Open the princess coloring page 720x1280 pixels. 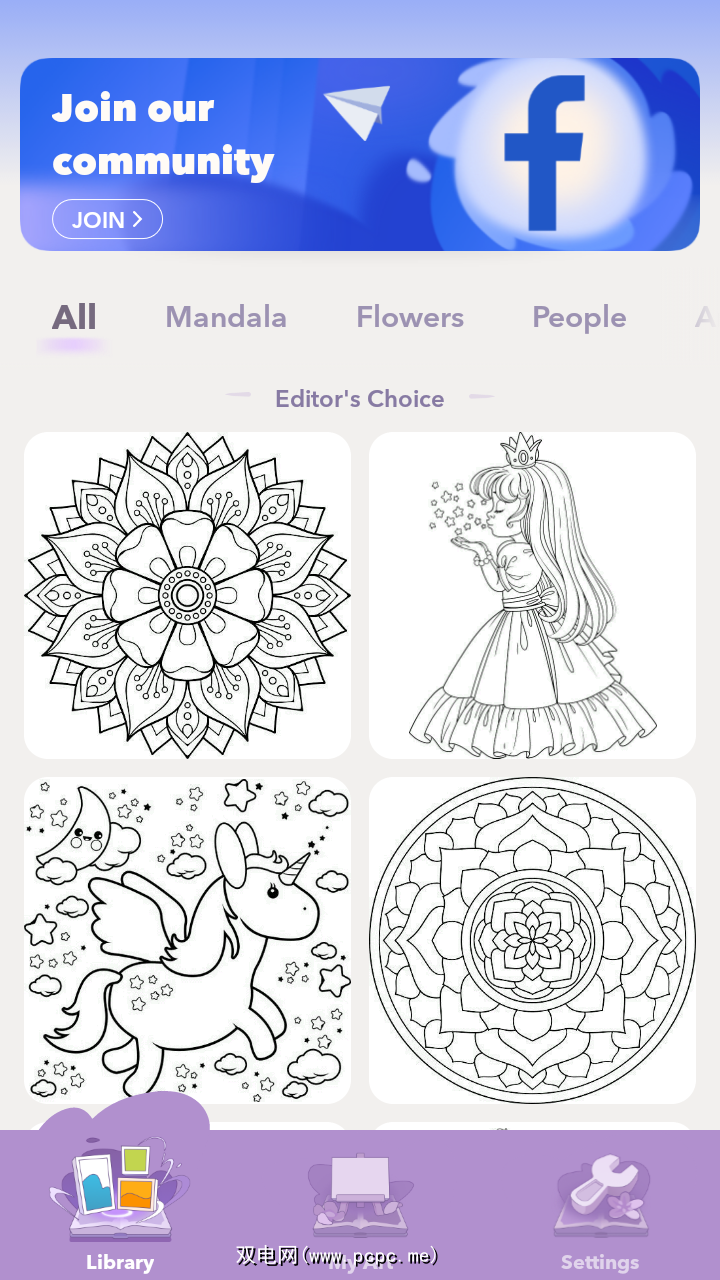[532, 595]
